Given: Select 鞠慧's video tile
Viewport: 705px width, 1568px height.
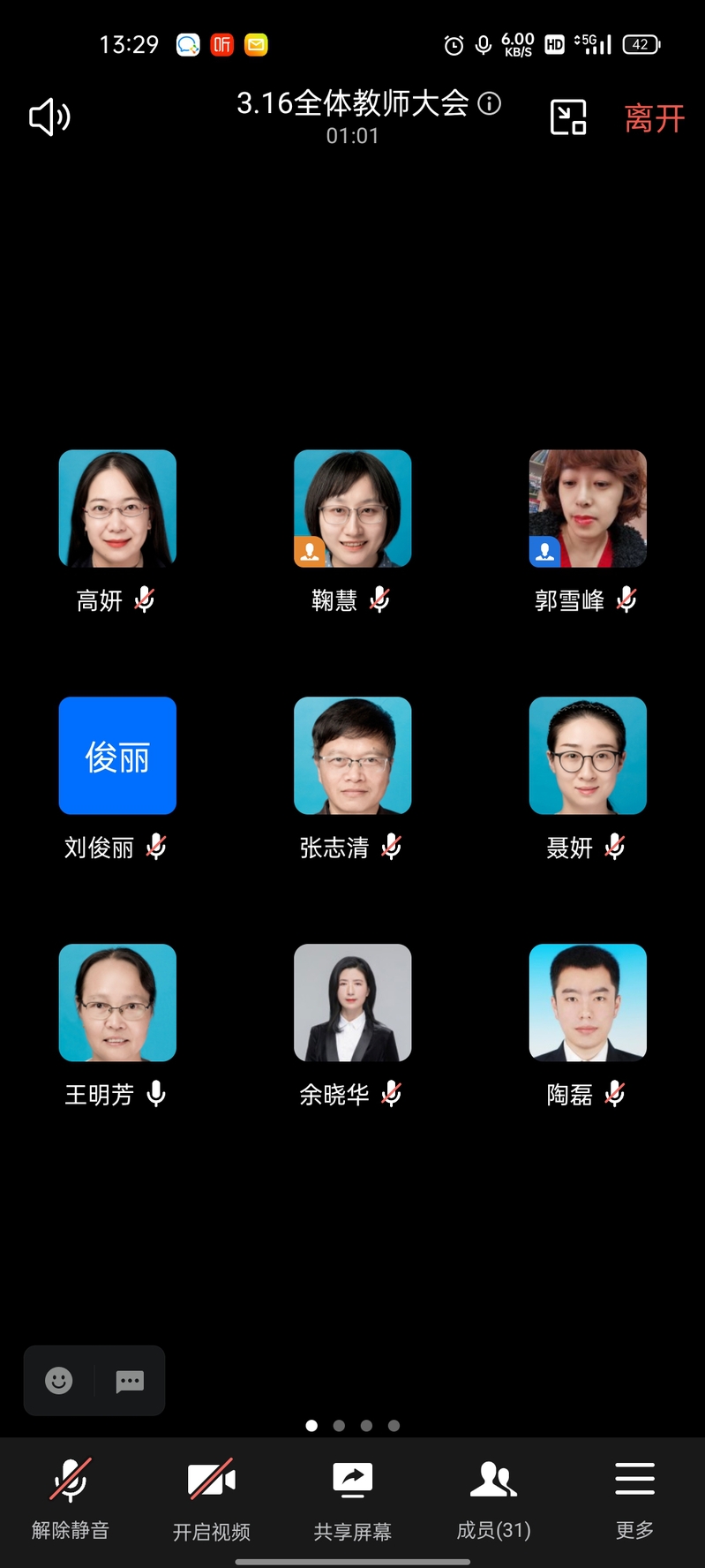Looking at the screenshot, I should pyautogui.click(x=352, y=509).
